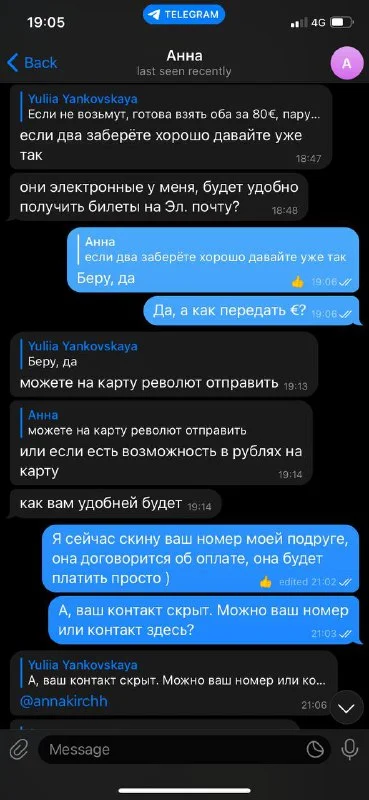Open Анна's chat info from the header name

pyautogui.click(x=184, y=55)
